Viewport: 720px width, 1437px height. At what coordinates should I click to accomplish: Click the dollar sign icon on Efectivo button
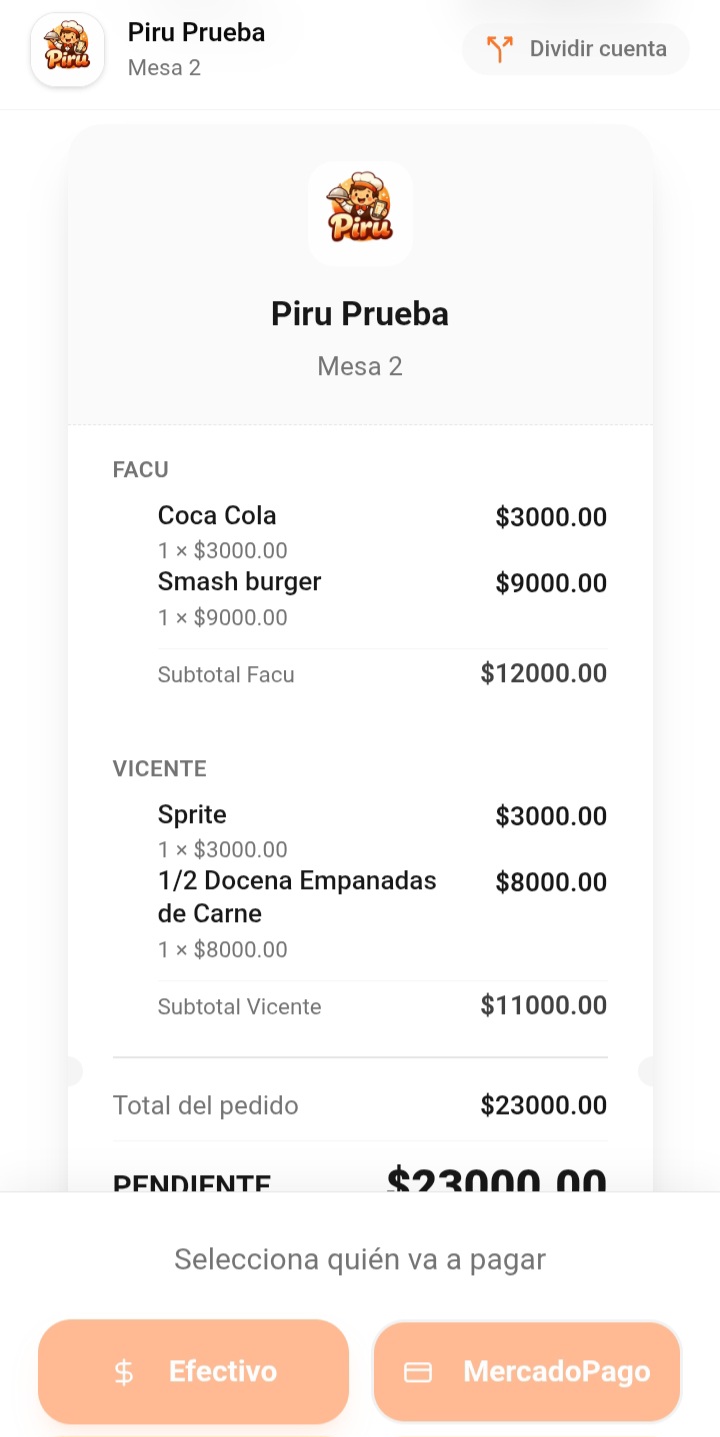pos(123,1372)
